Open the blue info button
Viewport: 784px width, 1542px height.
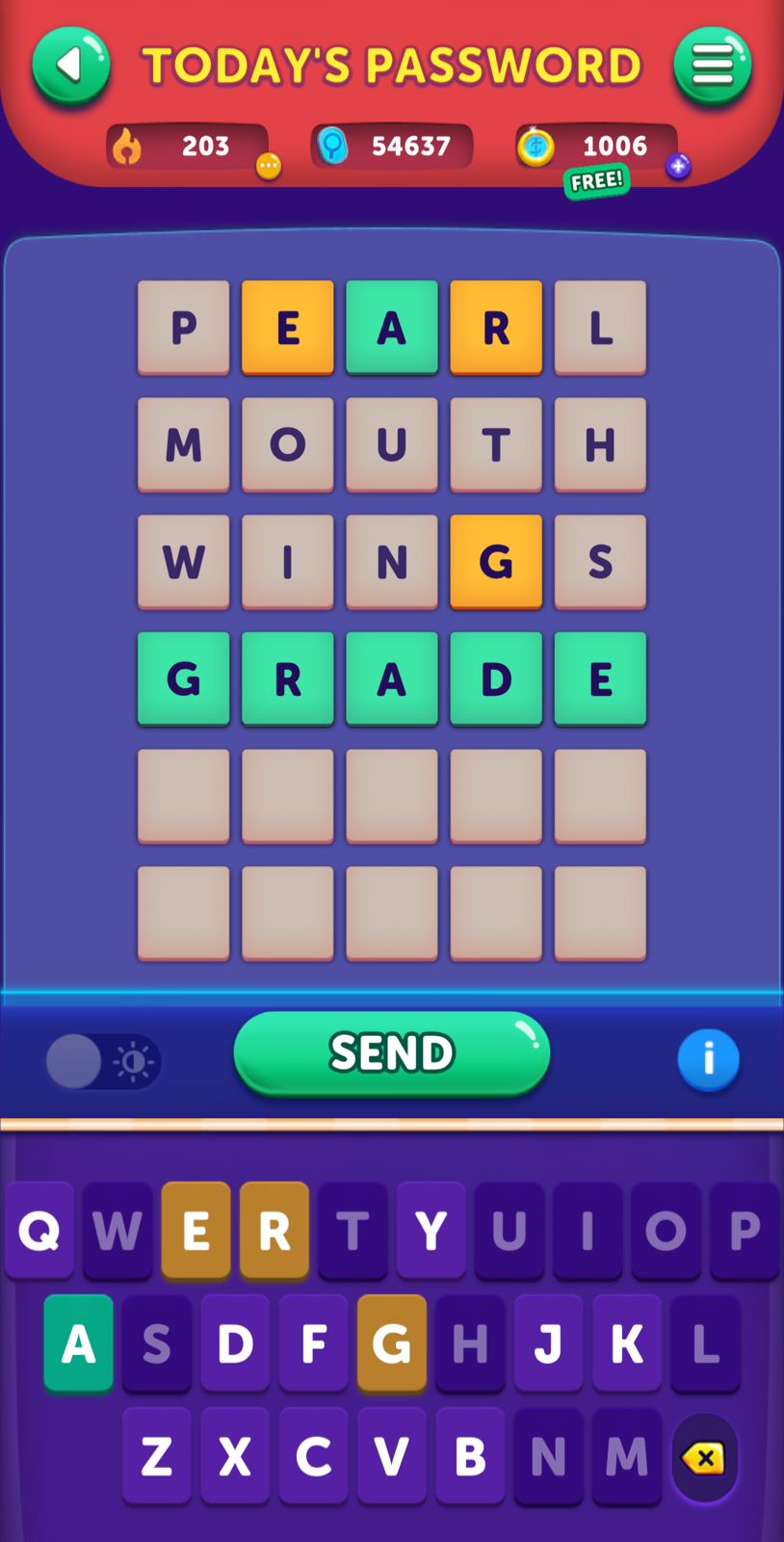click(x=708, y=1058)
